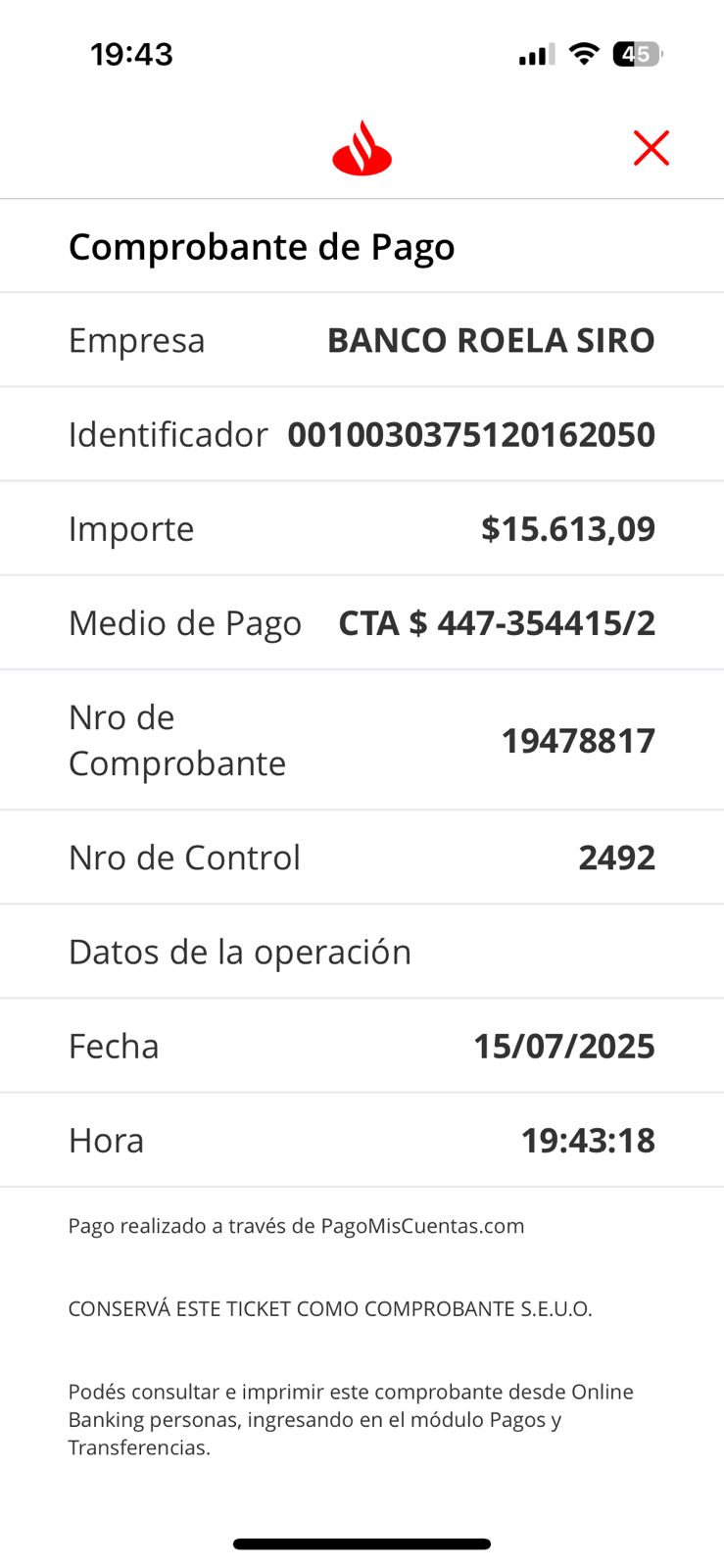Close the payment receipt with the red X
Viewport: 724px width, 1568px height.
click(651, 149)
